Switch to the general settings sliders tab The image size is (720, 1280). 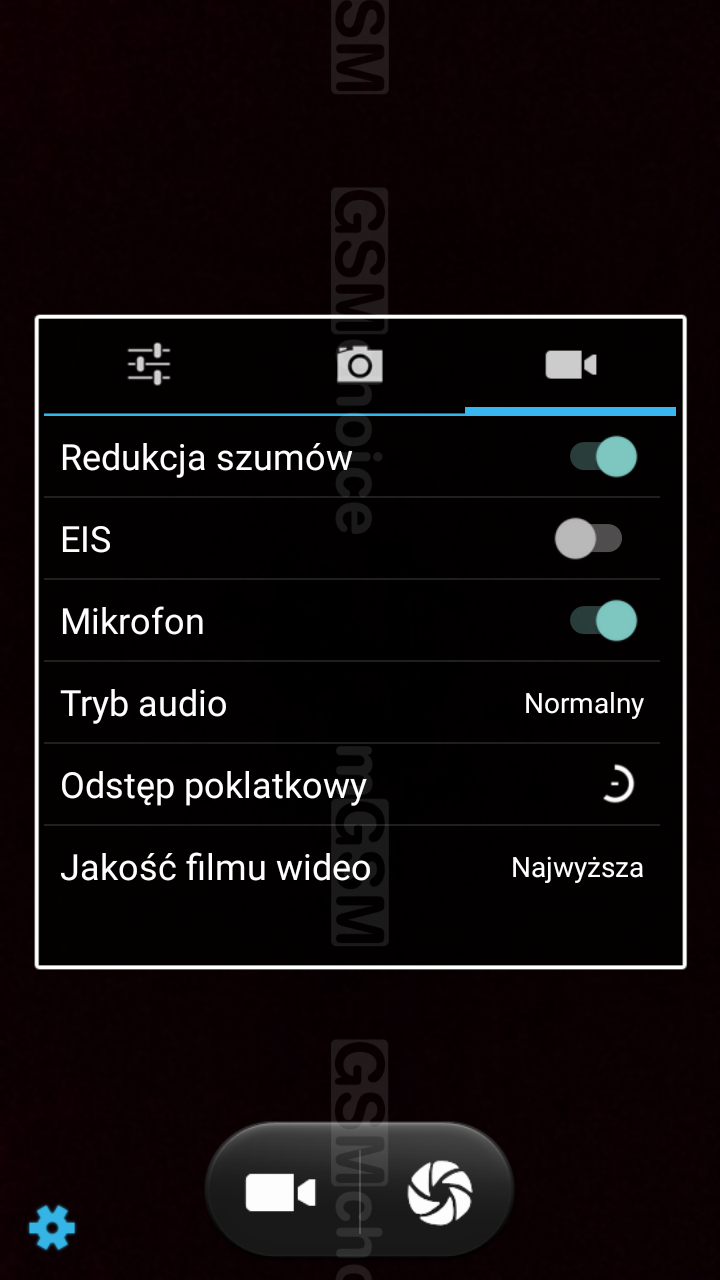150,364
